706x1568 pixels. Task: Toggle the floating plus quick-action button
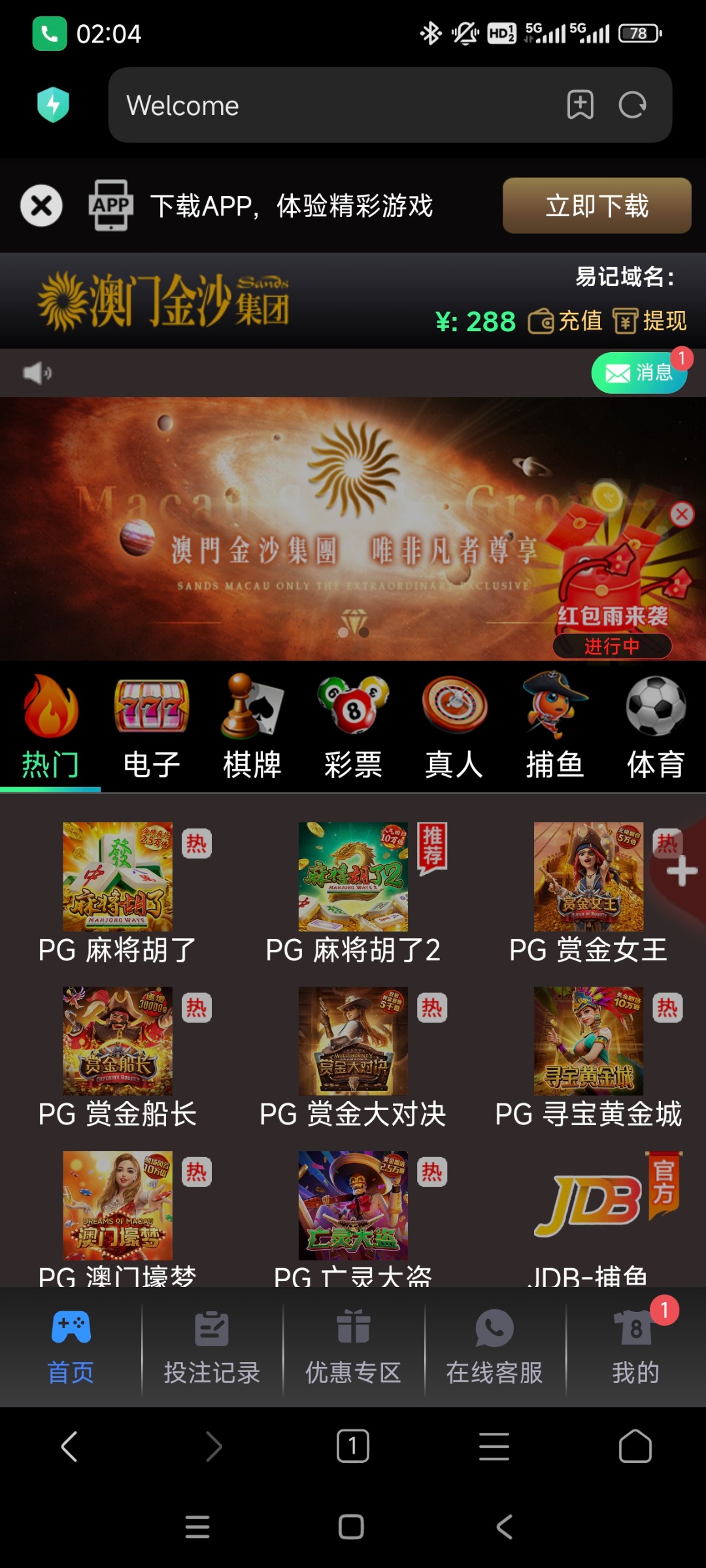682,869
